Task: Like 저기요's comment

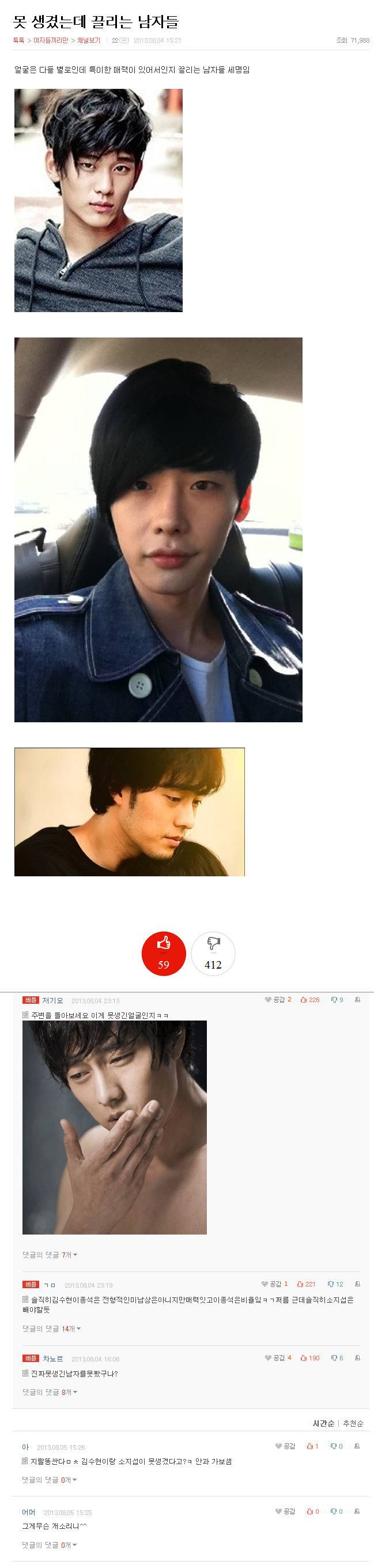Action: 309,1000
